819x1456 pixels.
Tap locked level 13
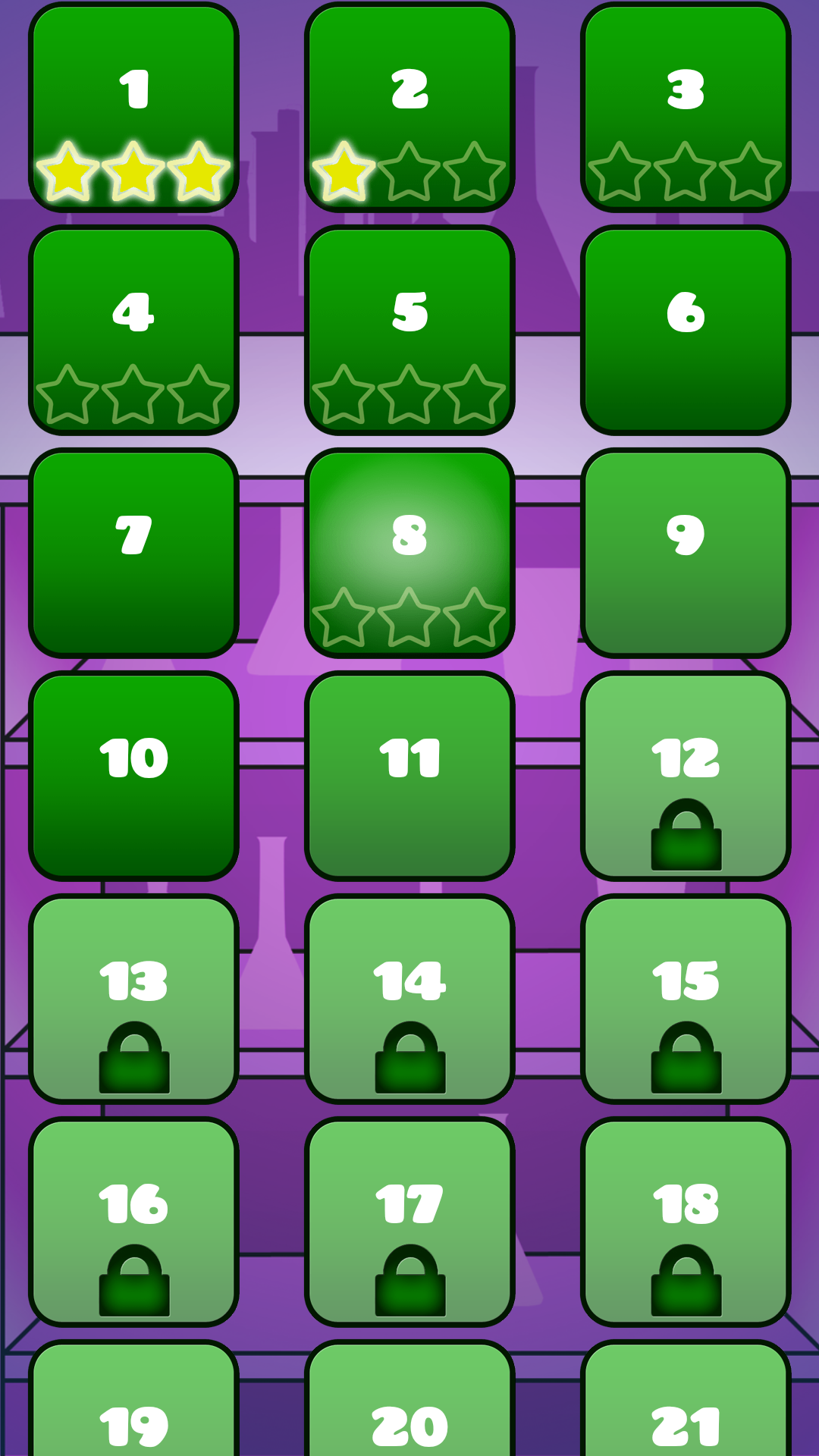(x=133, y=999)
